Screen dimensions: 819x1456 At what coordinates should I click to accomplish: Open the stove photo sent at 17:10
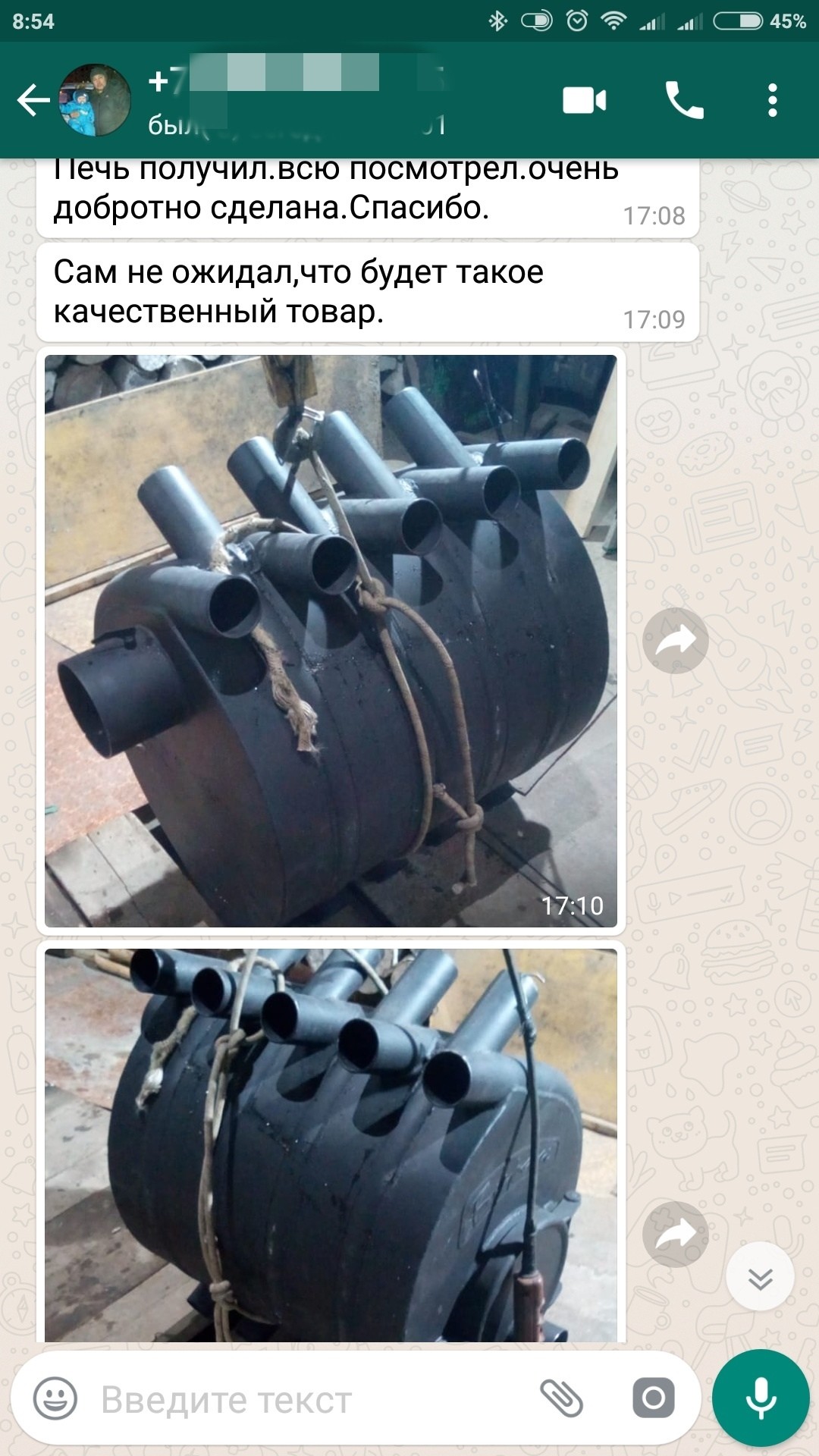point(331,641)
